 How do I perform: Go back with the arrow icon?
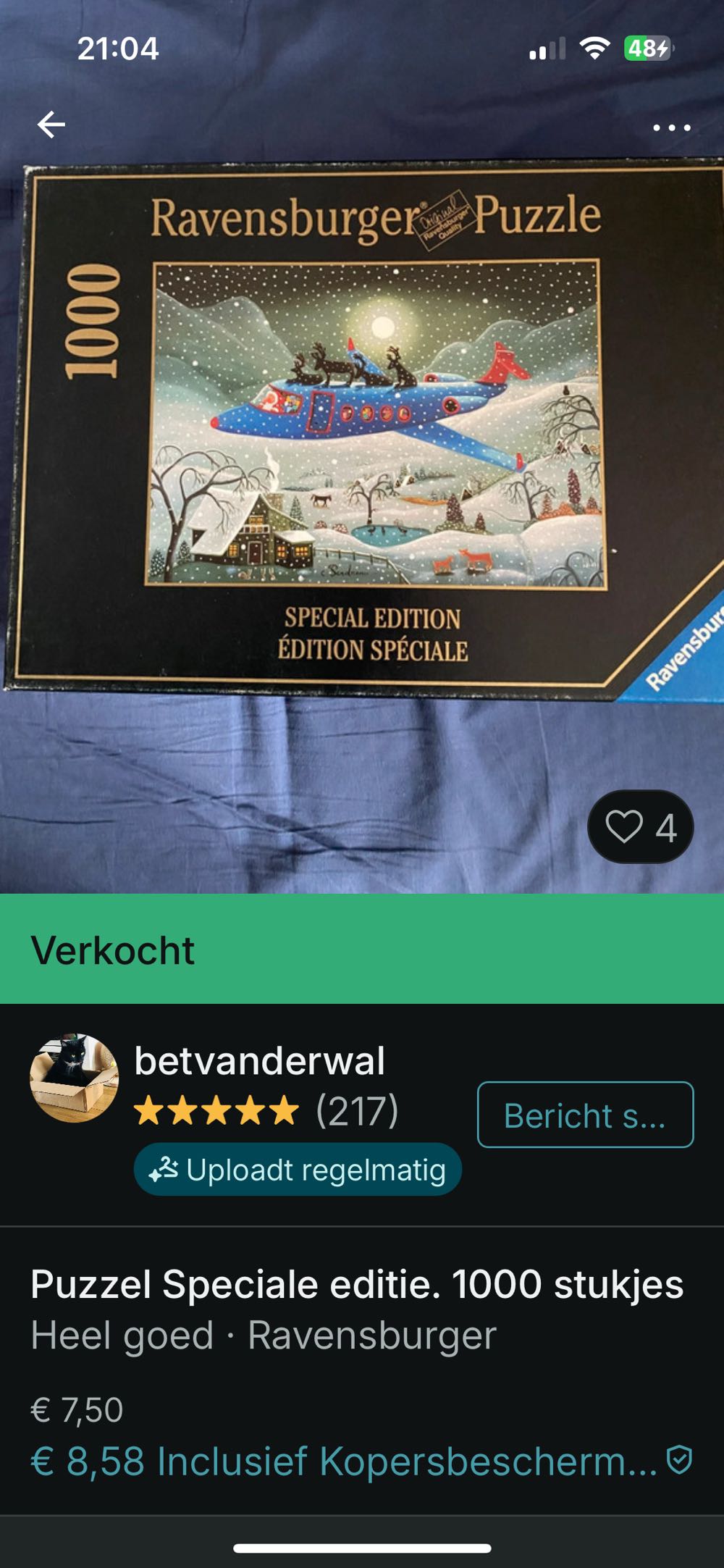(x=51, y=125)
